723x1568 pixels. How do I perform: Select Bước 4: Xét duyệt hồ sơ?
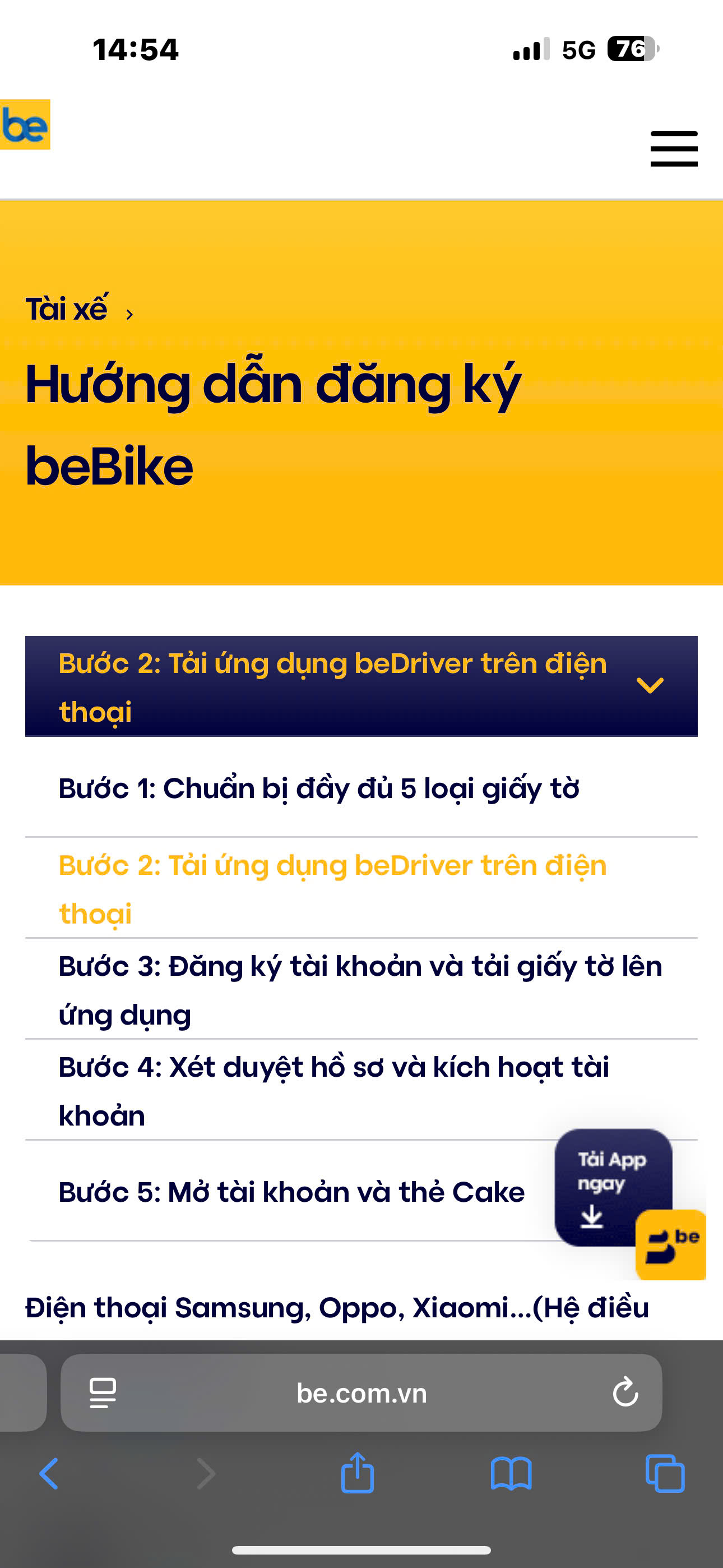point(333,1091)
